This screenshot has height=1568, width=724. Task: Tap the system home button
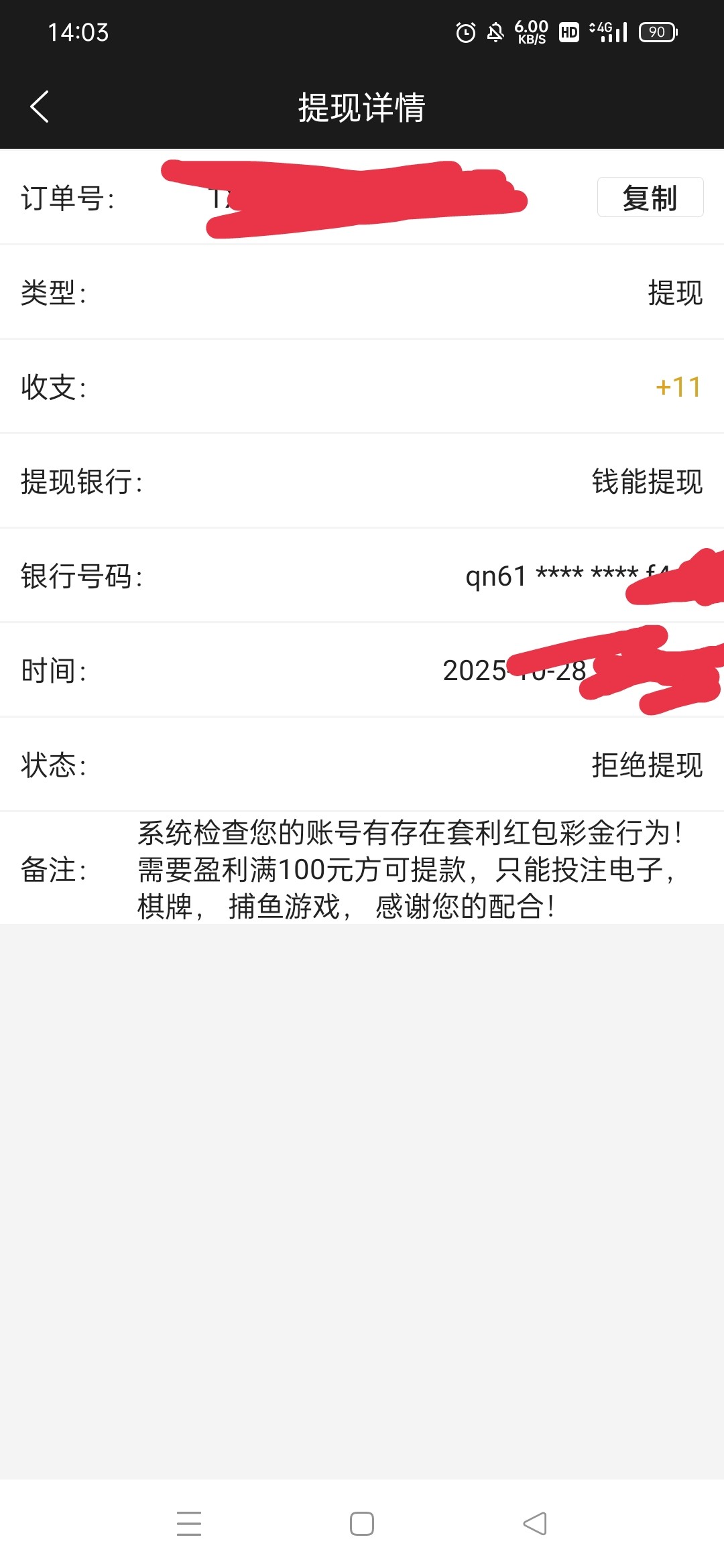[362, 1523]
